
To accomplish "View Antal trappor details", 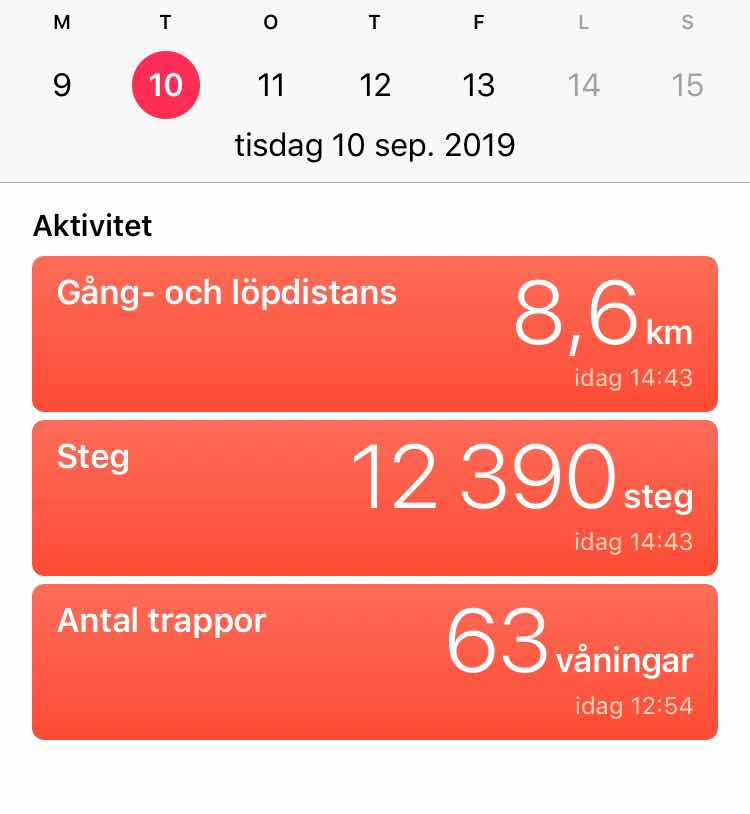I will 374,662.
